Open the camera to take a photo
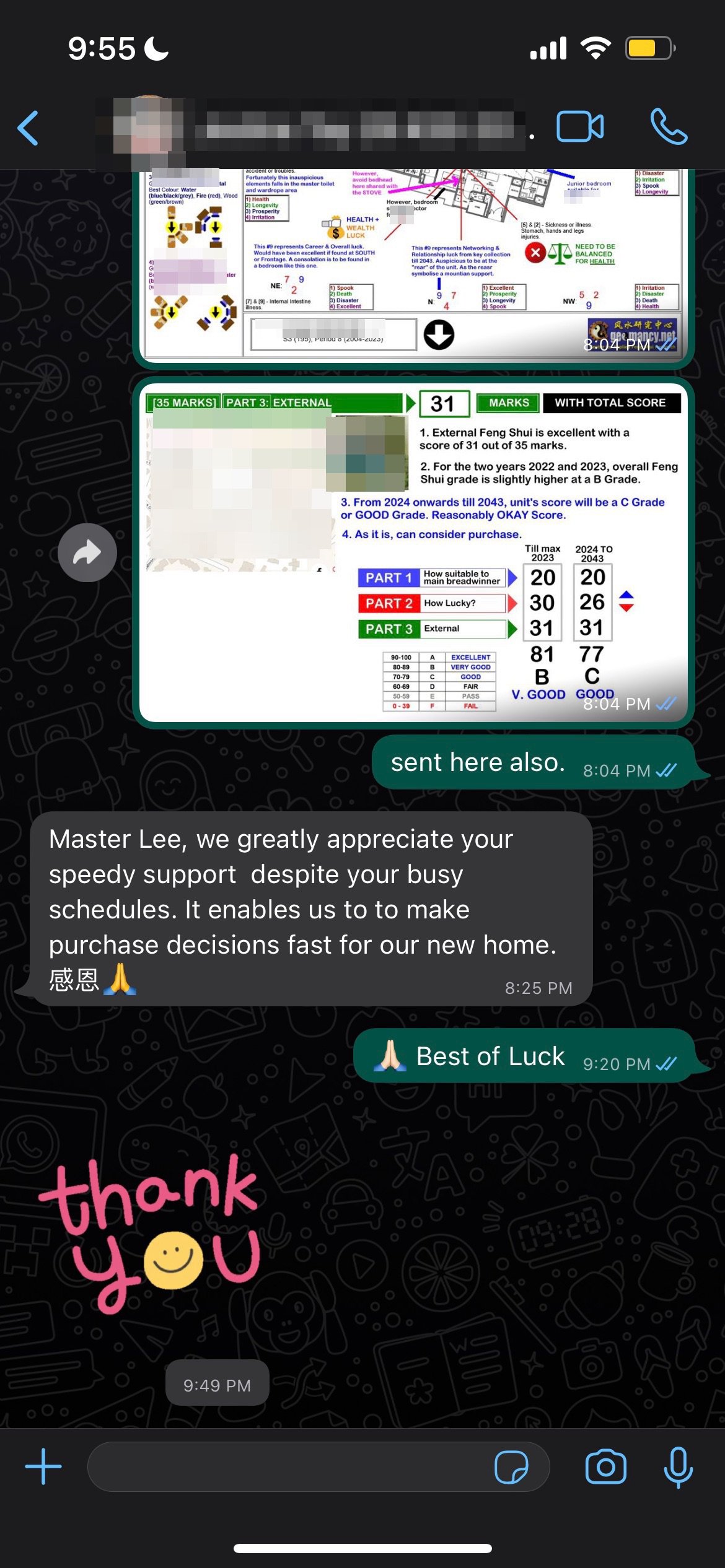 coord(605,1466)
